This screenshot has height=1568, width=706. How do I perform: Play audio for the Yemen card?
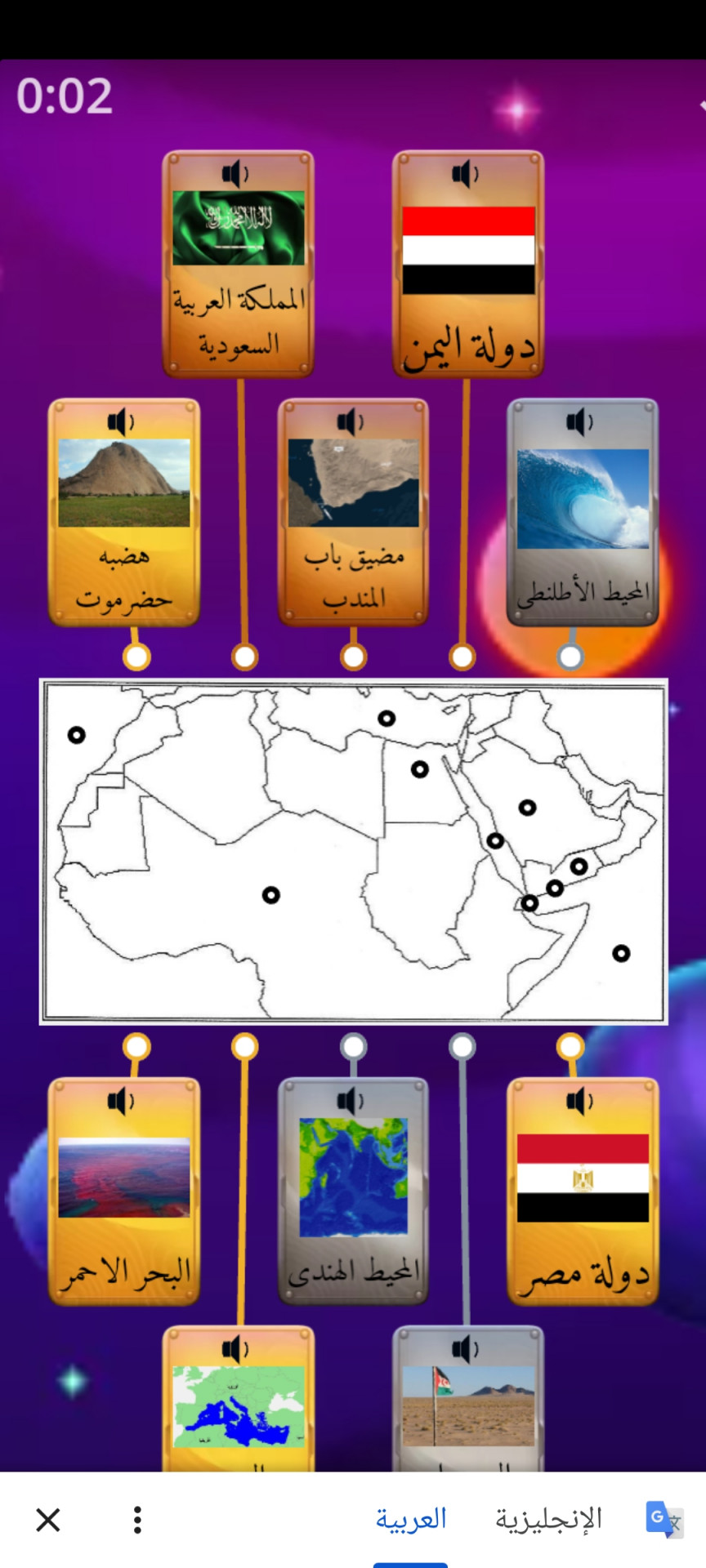click(x=465, y=174)
